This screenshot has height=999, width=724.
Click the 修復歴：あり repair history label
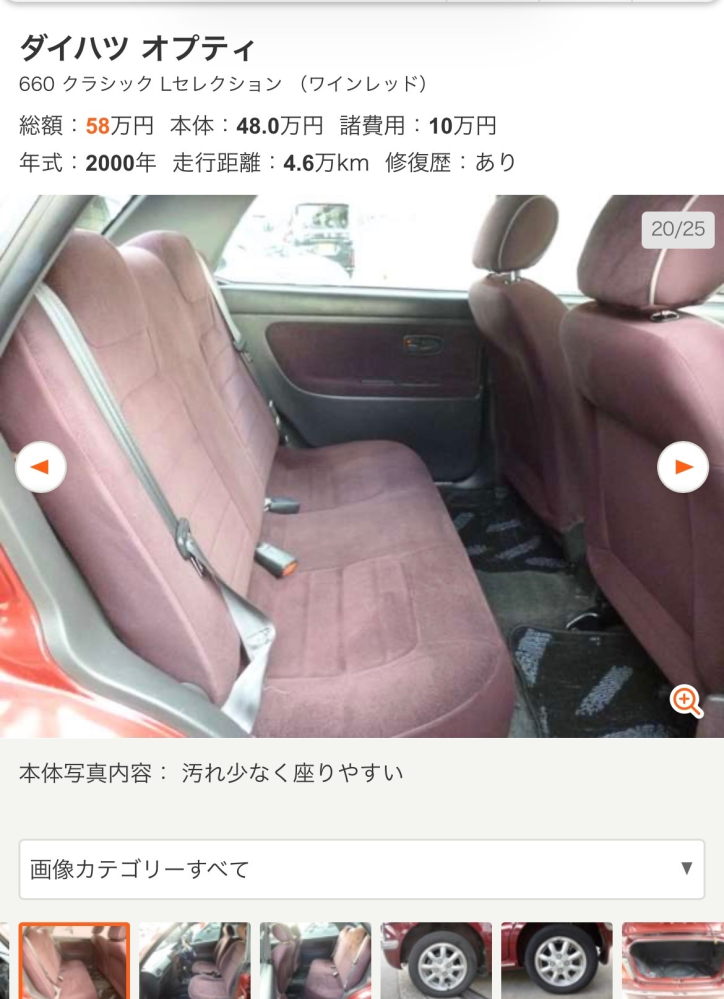tap(450, 160)
